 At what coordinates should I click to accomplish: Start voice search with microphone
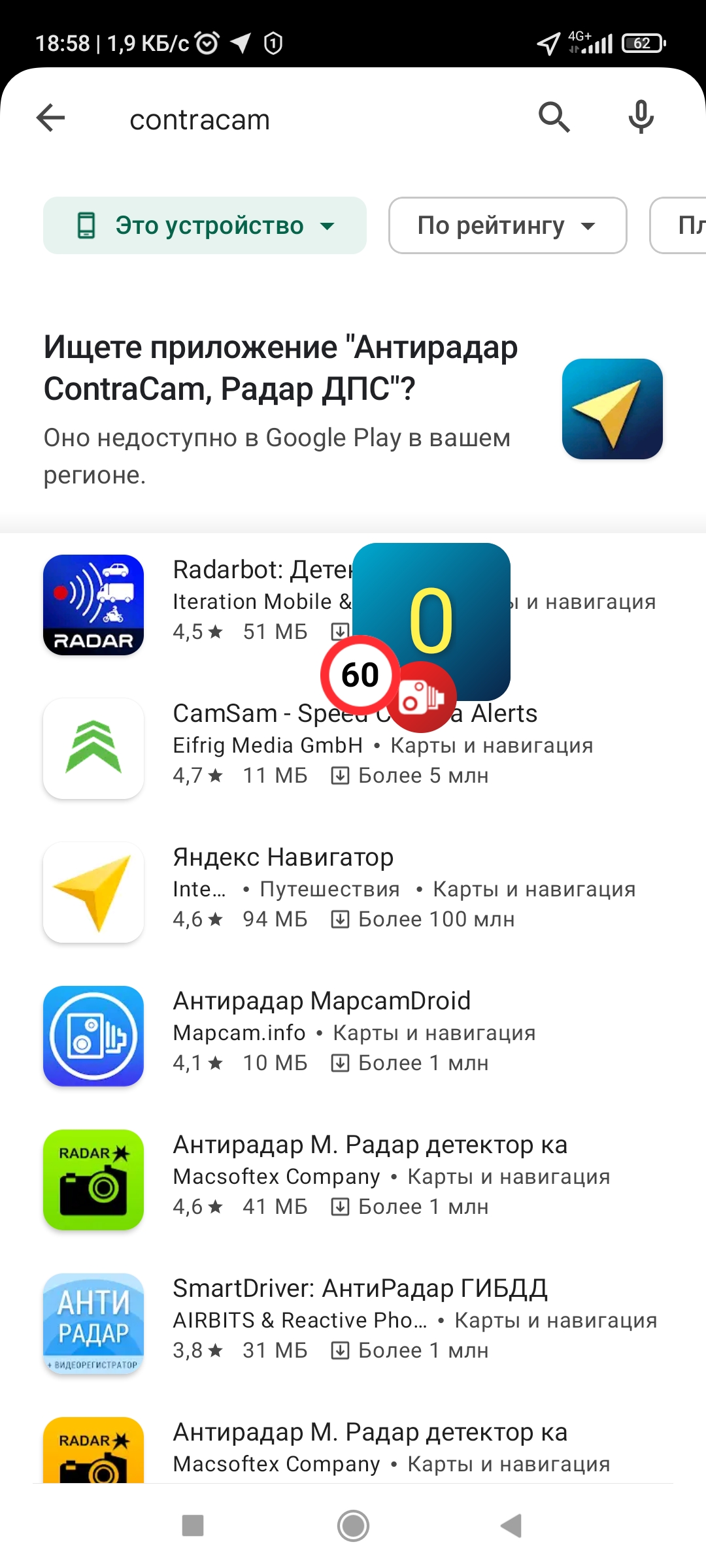(x=641, y=118)
